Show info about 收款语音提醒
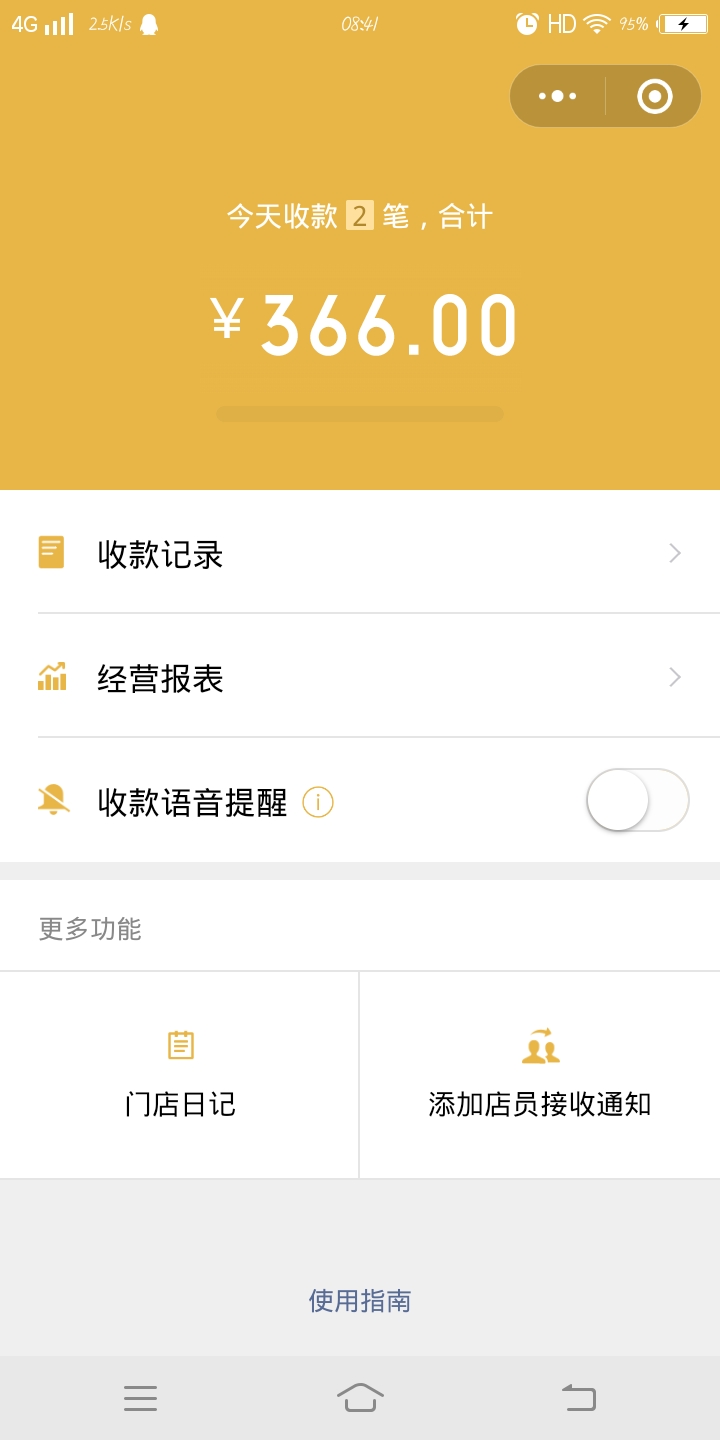The width and height of the screenshot is (720, 1440). tap(318, 802)
